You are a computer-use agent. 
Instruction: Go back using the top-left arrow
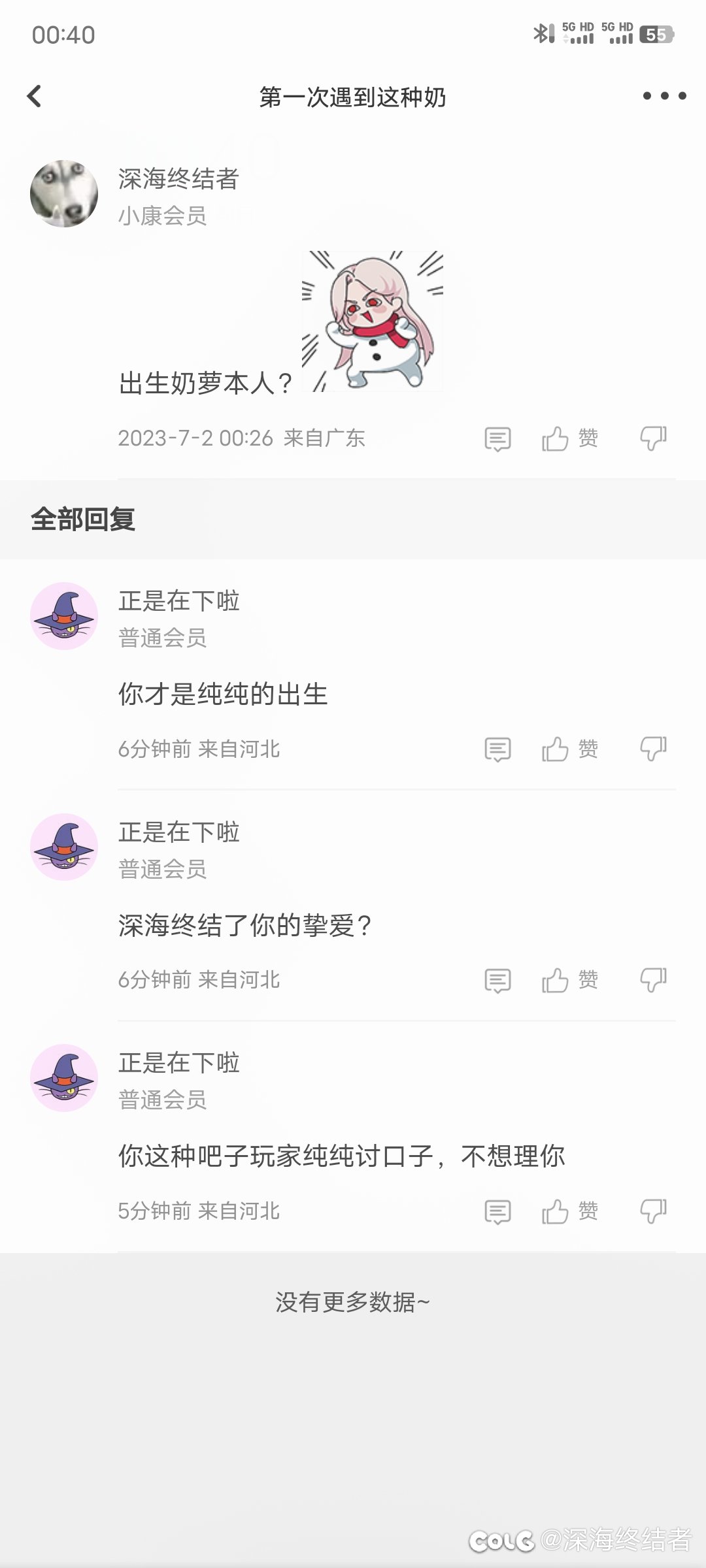click(35, 96)
